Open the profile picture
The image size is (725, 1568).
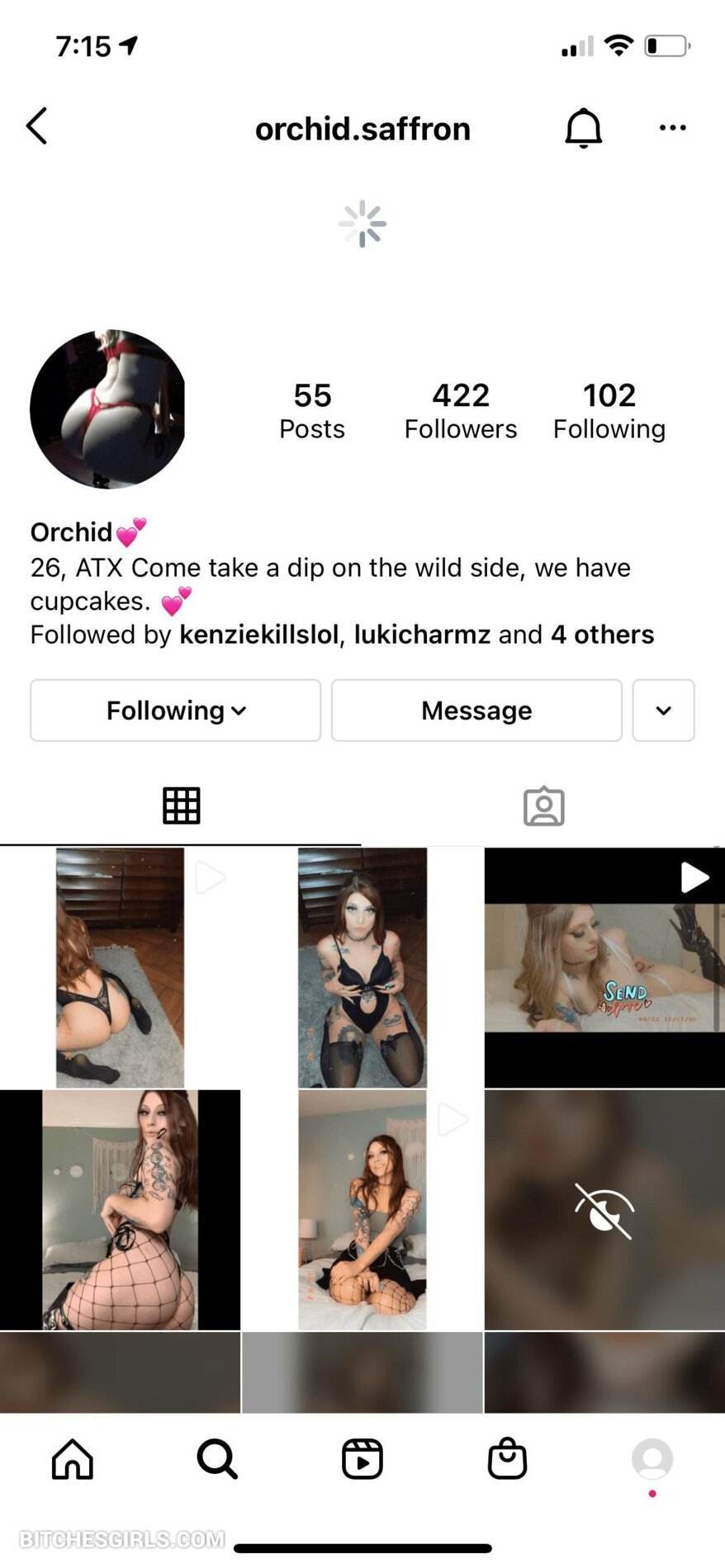click(x=107, y=409)
